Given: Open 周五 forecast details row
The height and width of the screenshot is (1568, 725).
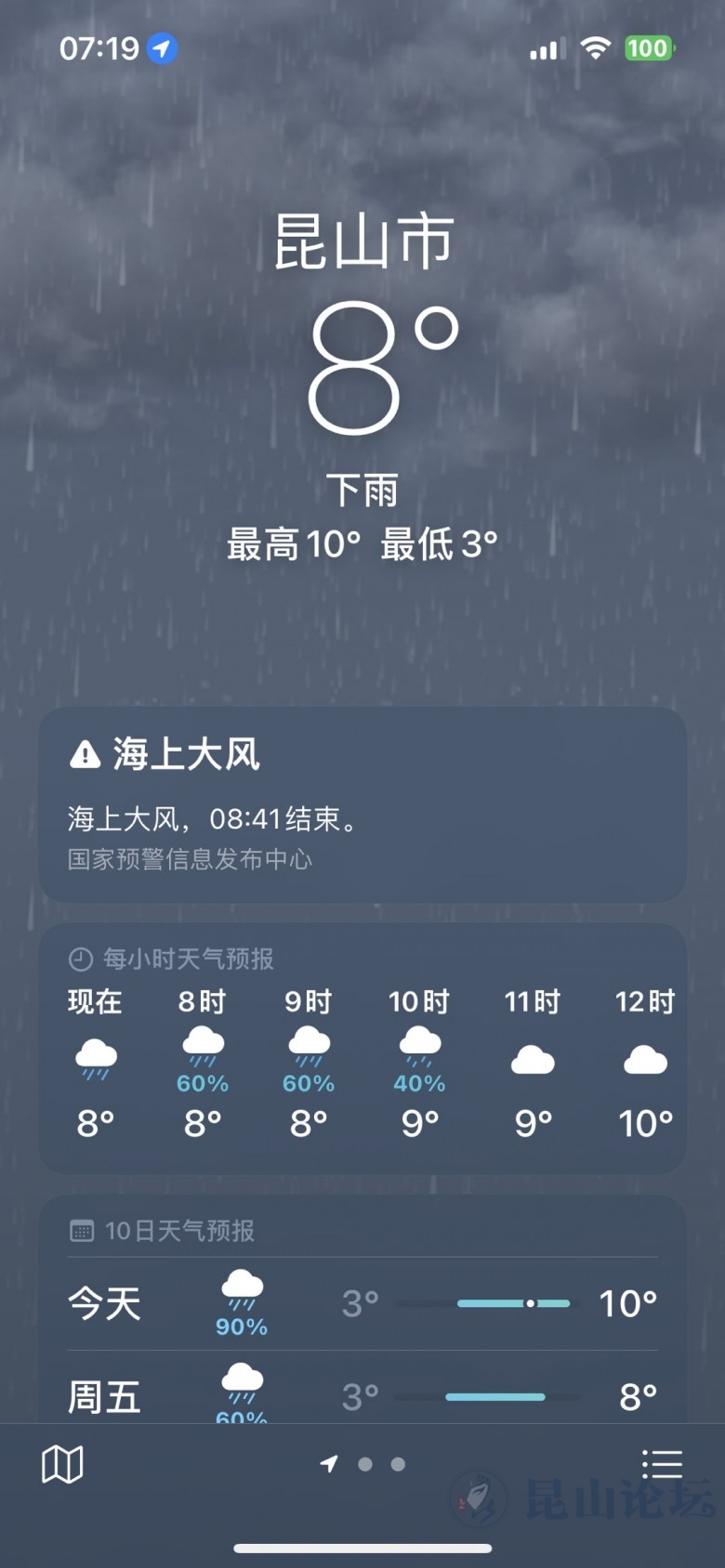Looking at the screenshot, I should pos(362,1394).
